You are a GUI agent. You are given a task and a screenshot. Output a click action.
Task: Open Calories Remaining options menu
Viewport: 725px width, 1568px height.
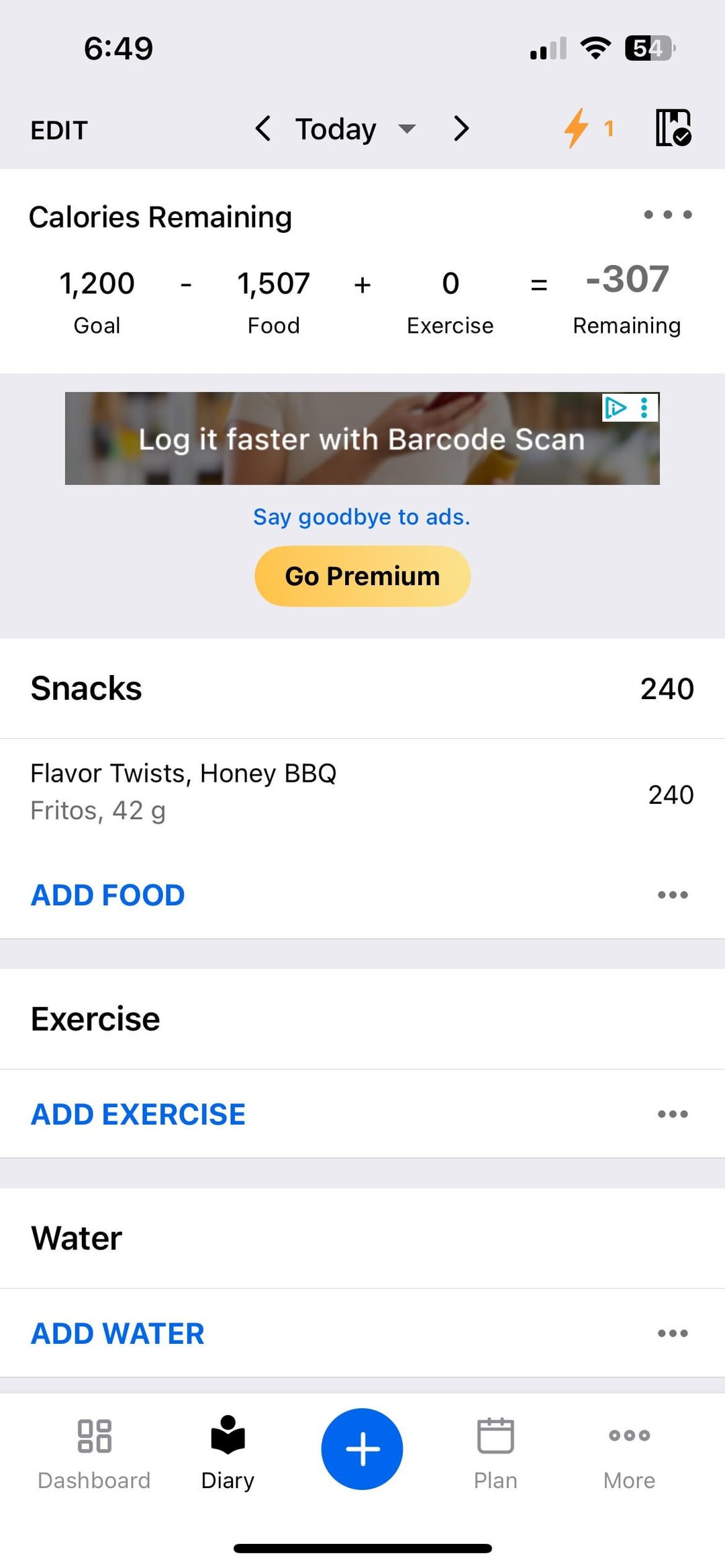point(667,215)
